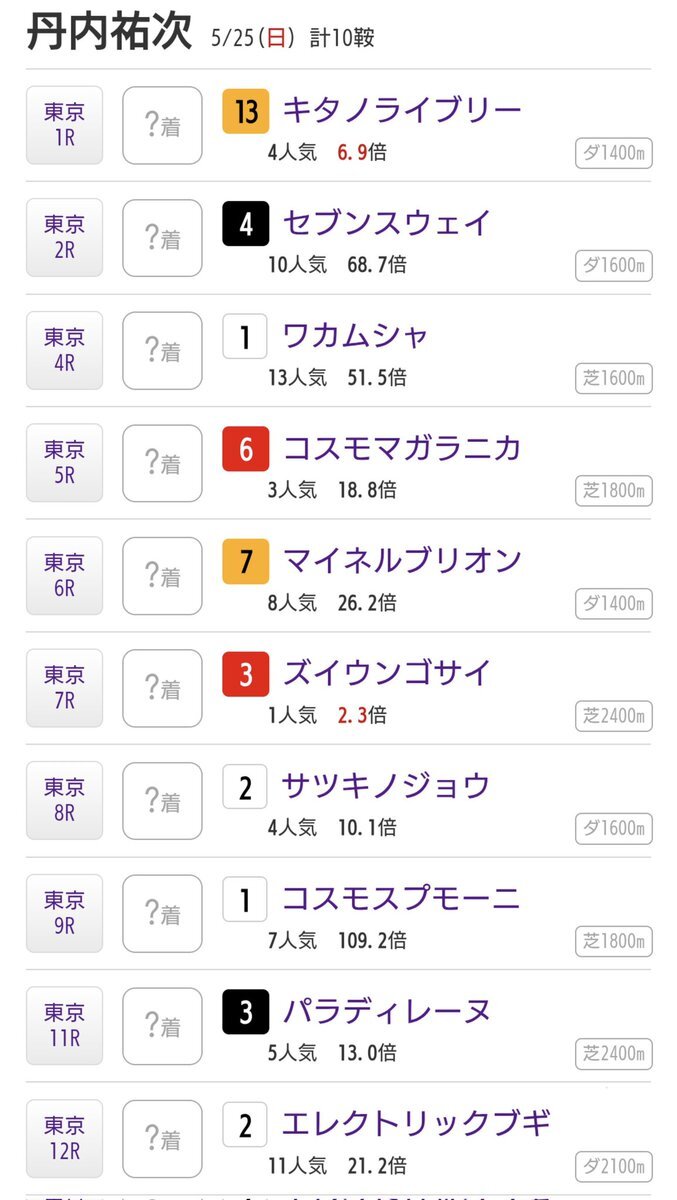Open horse コスモマガラニカ
This screenshot has width=677, height=1200.
402,448
